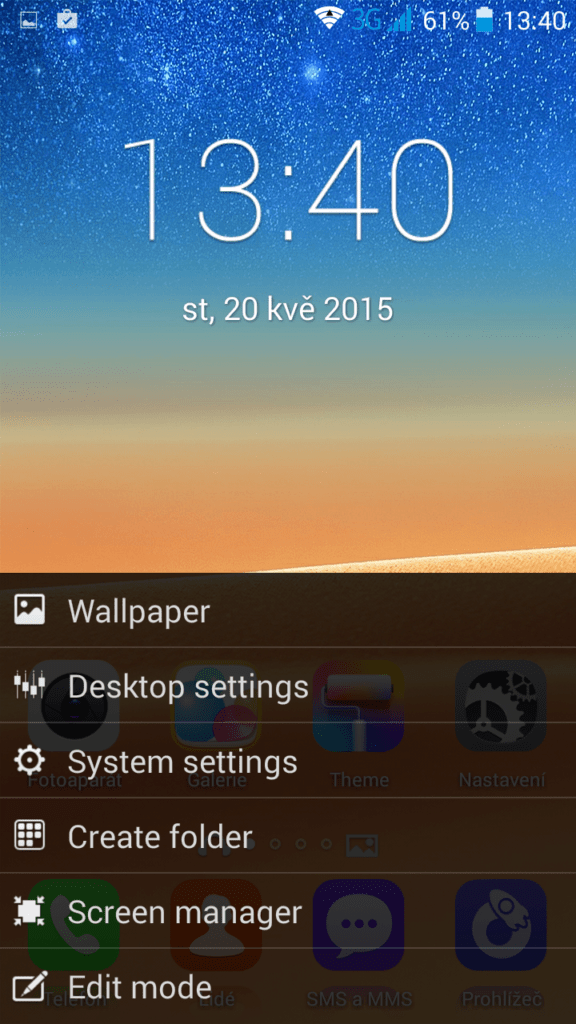This screenshot has width=576, height=1024.
Task: Enter Edit mode
Action: tap(288, 986)
